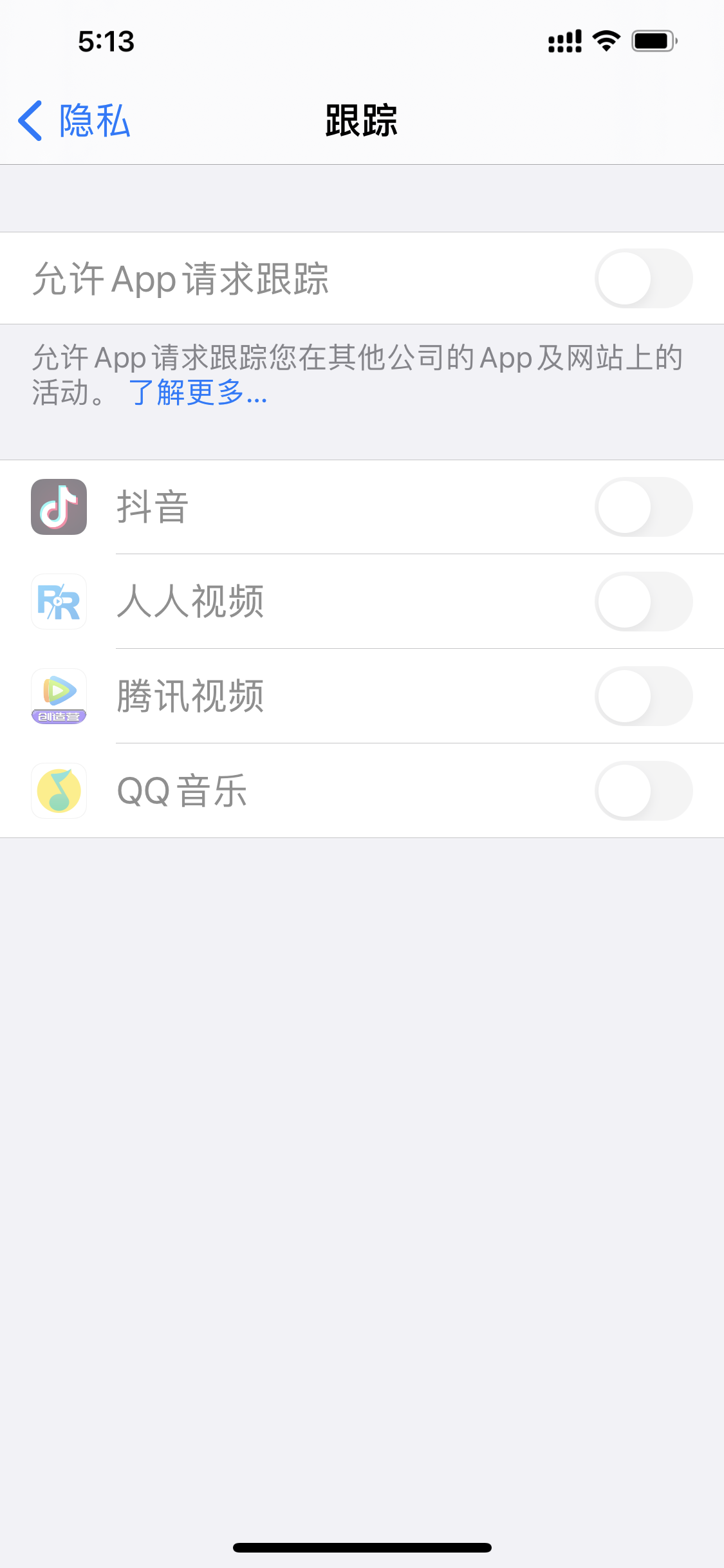Enable 允许 App 请求跟踪 switch
The width and height of the screenshot is (724, 1568).
click(643, 279)
